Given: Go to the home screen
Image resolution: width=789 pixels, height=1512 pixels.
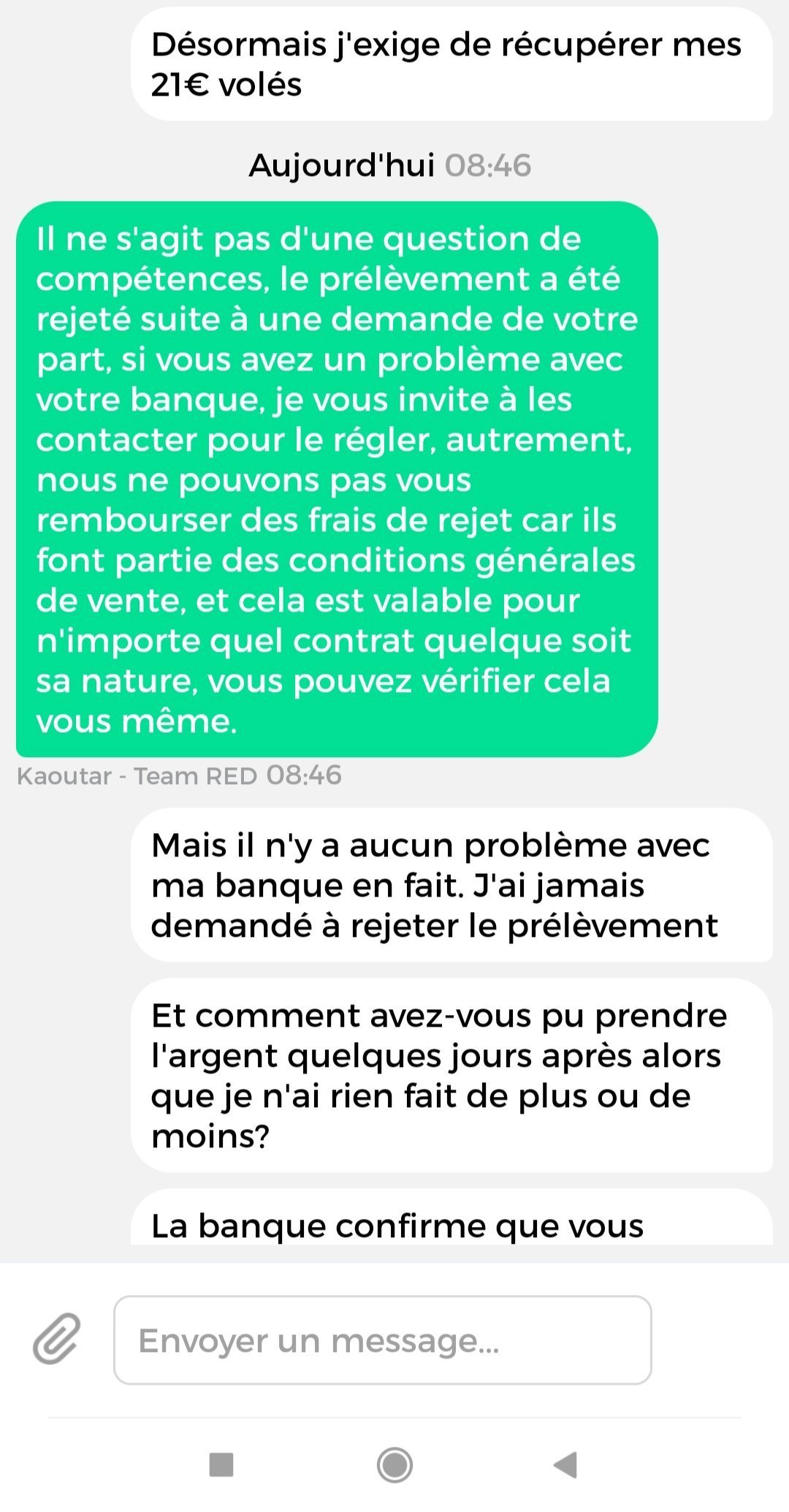Looking at the screenshot, I should tap(394, 1464).
